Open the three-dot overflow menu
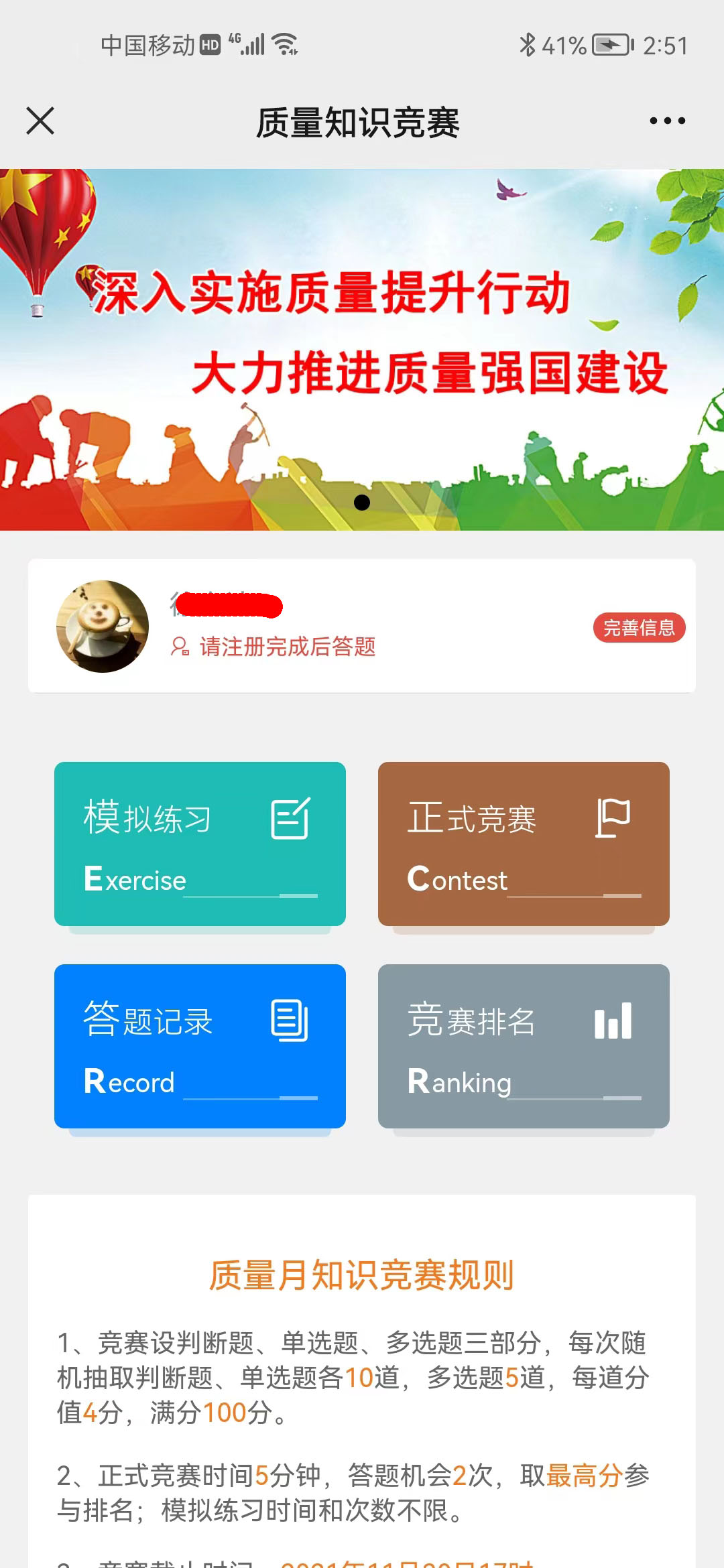This screenshot has width=724, height=1568. 667,121
